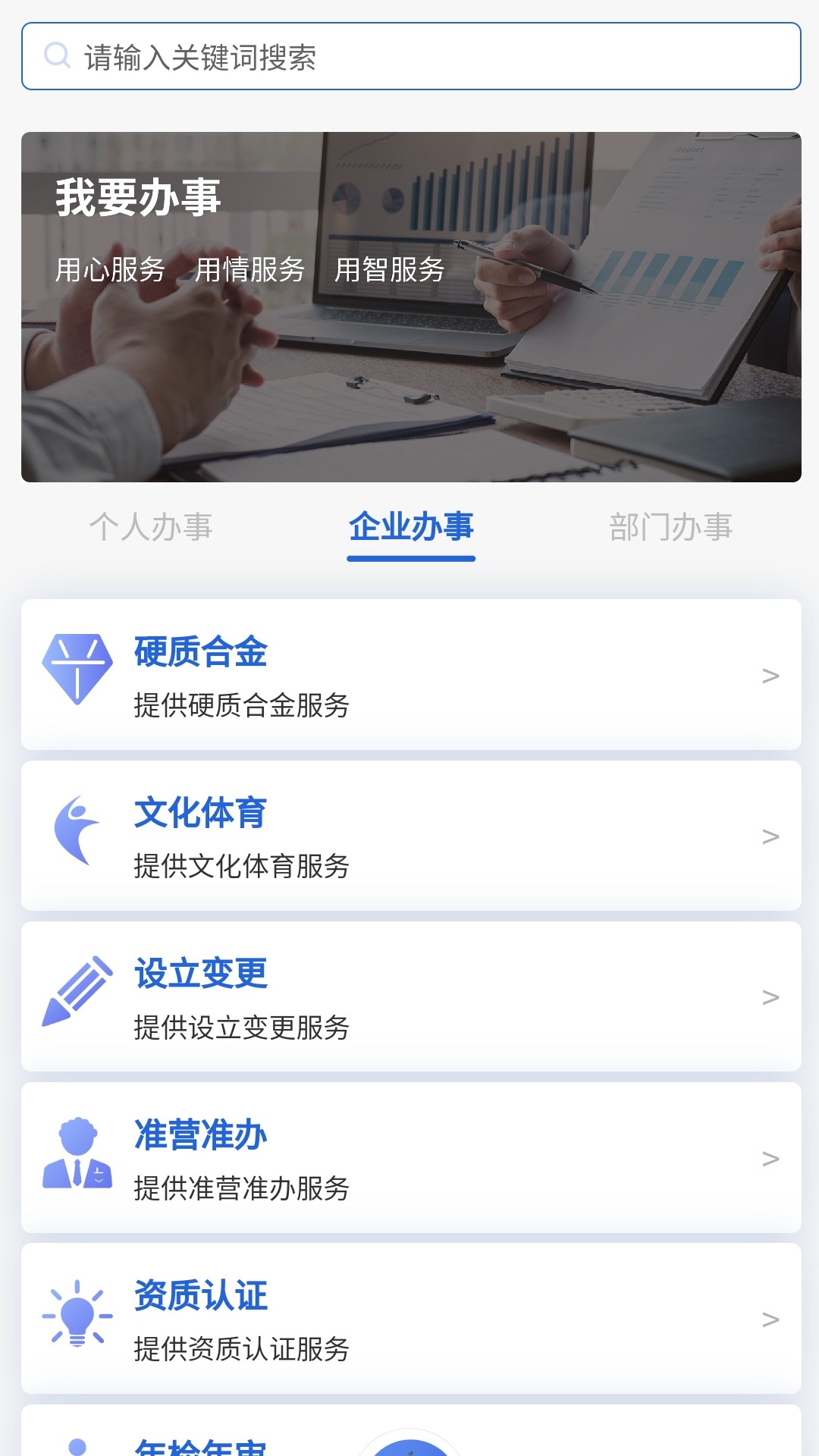The height and width of the screenshot is (1456, 819).
Task: Switch to the 部门办事 tab
Action: click(671, 528)
